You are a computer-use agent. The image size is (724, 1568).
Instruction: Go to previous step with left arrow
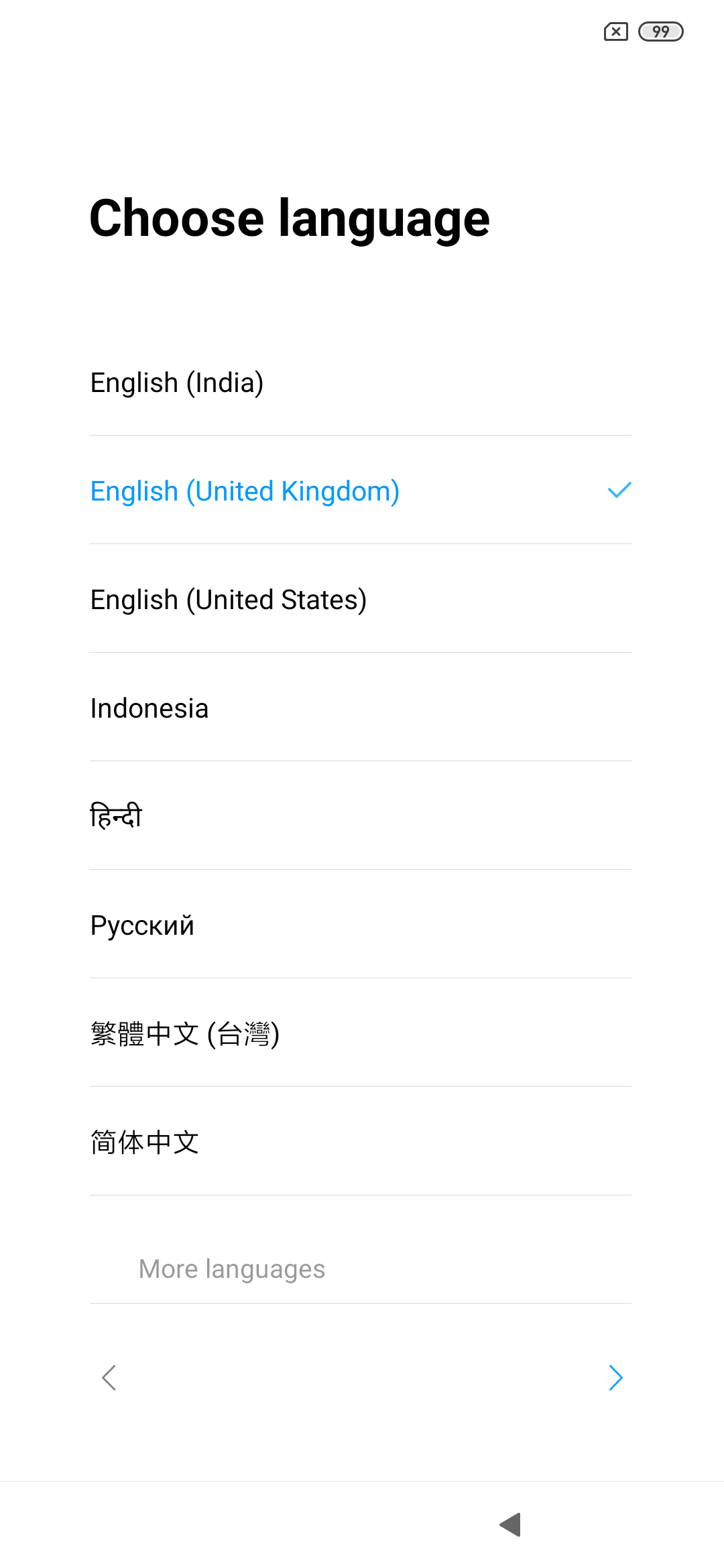(x=109, y=1378)
